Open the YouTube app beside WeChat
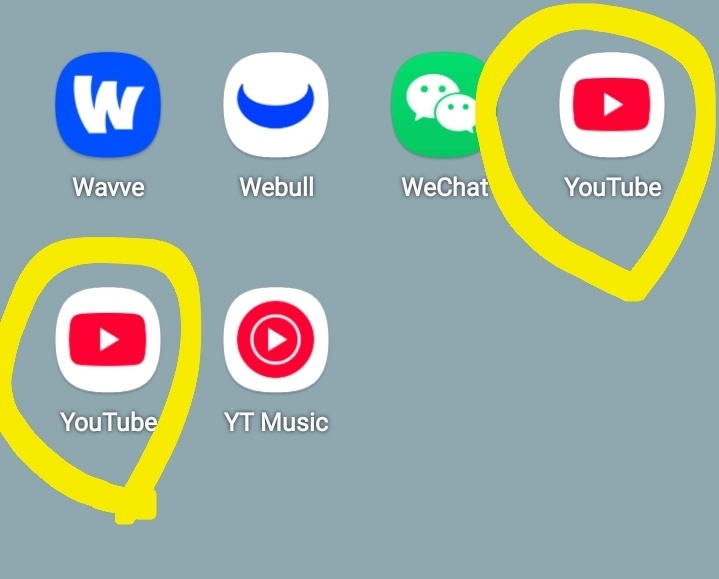This screenshot has height=579, width=719. coord(612,104)
